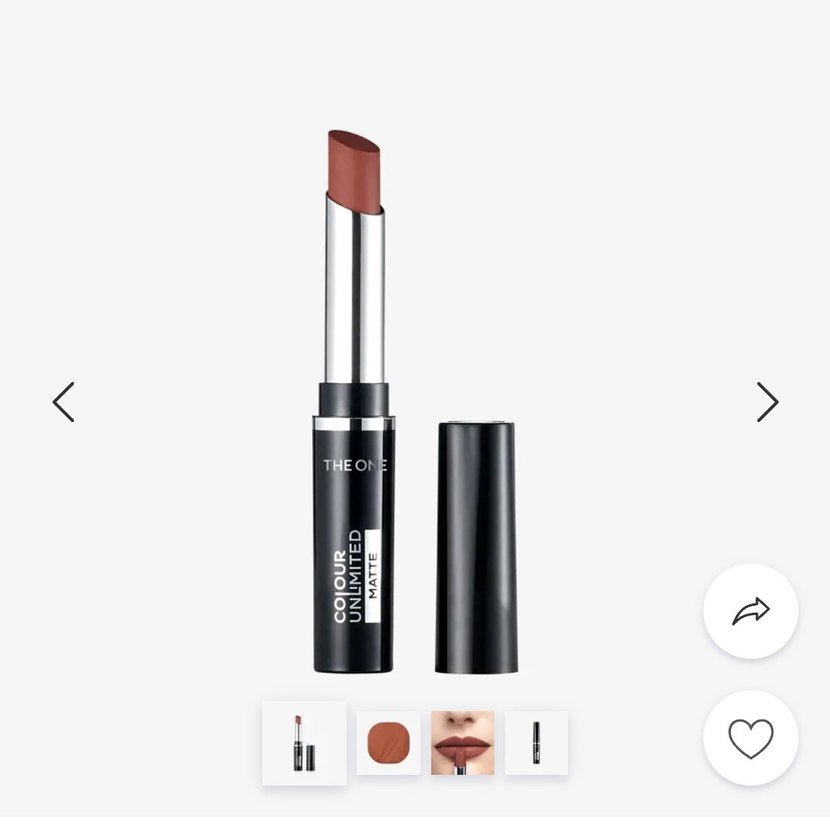Share this lipstick product
The image size is (830, 827).
[x=750, y=610]
